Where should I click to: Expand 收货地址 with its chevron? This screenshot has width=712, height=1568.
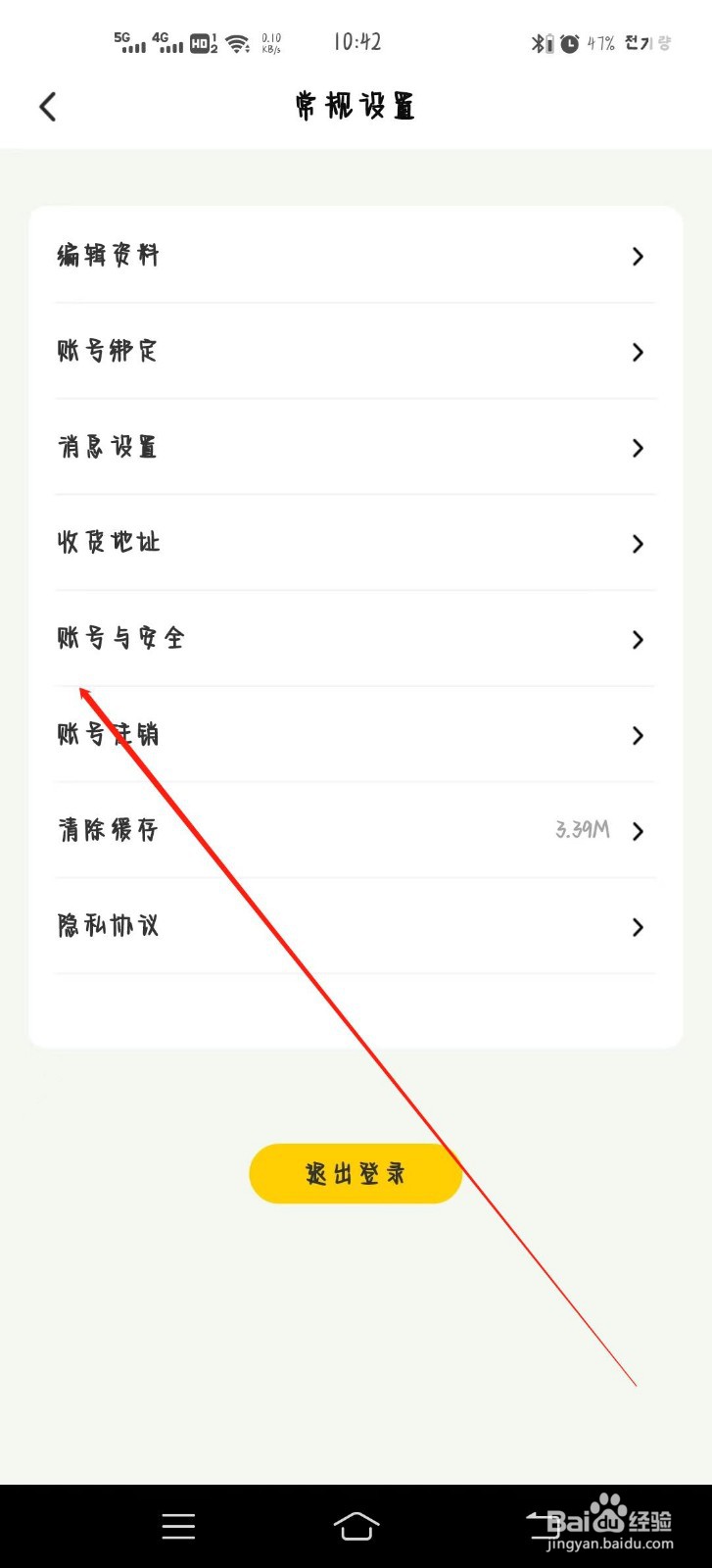(x=638, y=544)
